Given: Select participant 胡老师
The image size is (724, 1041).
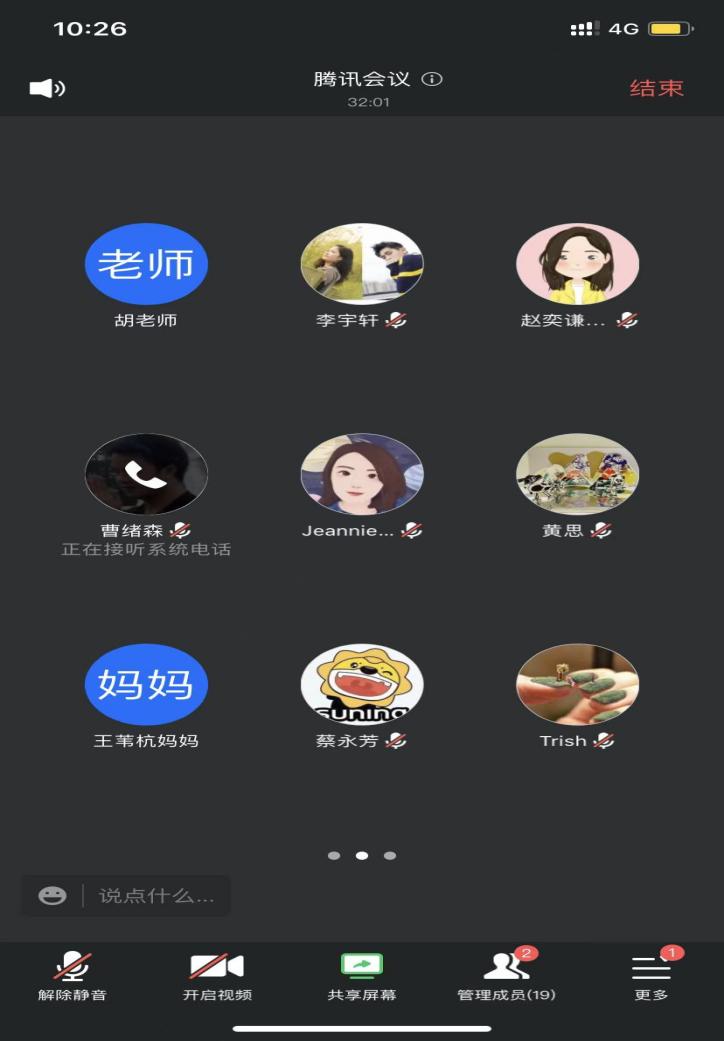Looking at the screenshot, I should coord(146,264).
